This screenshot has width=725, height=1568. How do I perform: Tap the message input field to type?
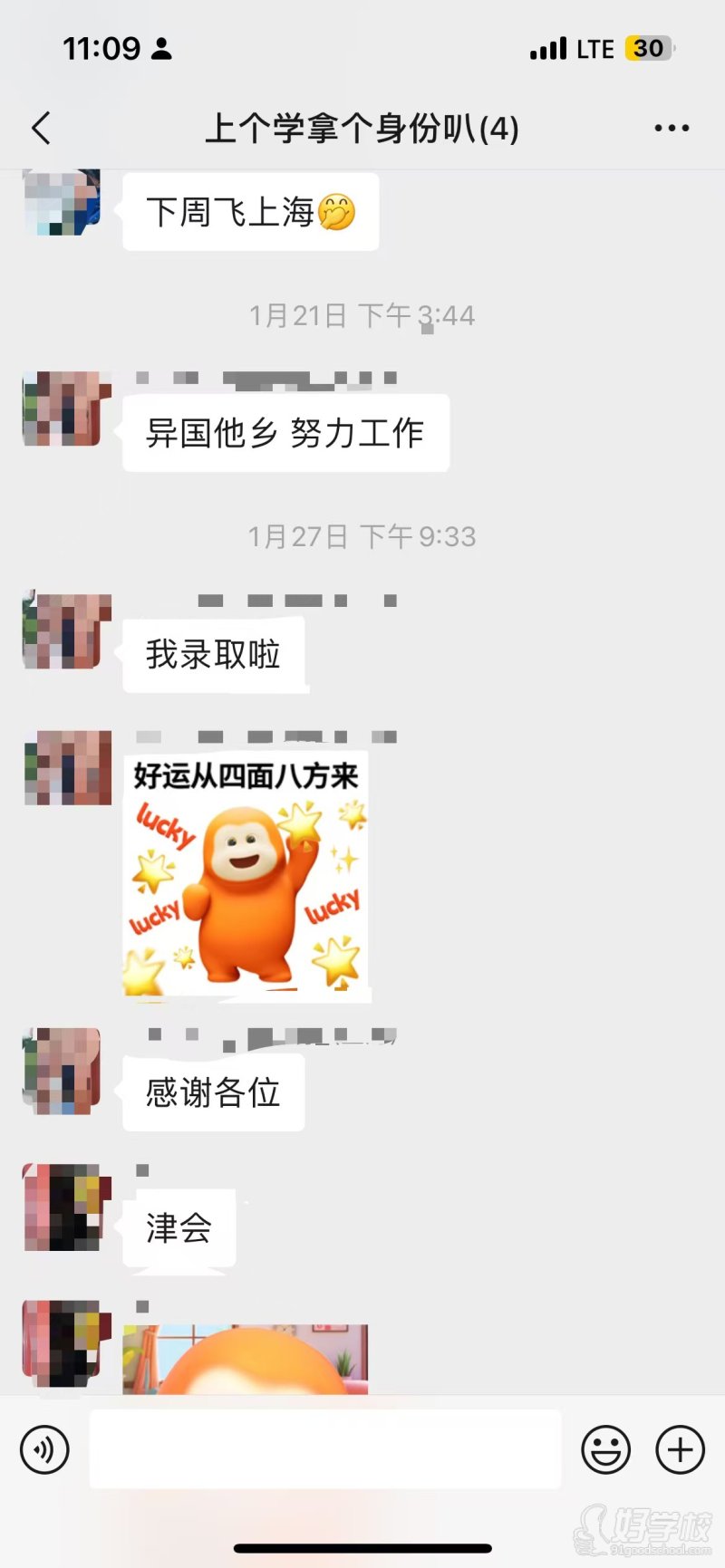(326, 1450)
